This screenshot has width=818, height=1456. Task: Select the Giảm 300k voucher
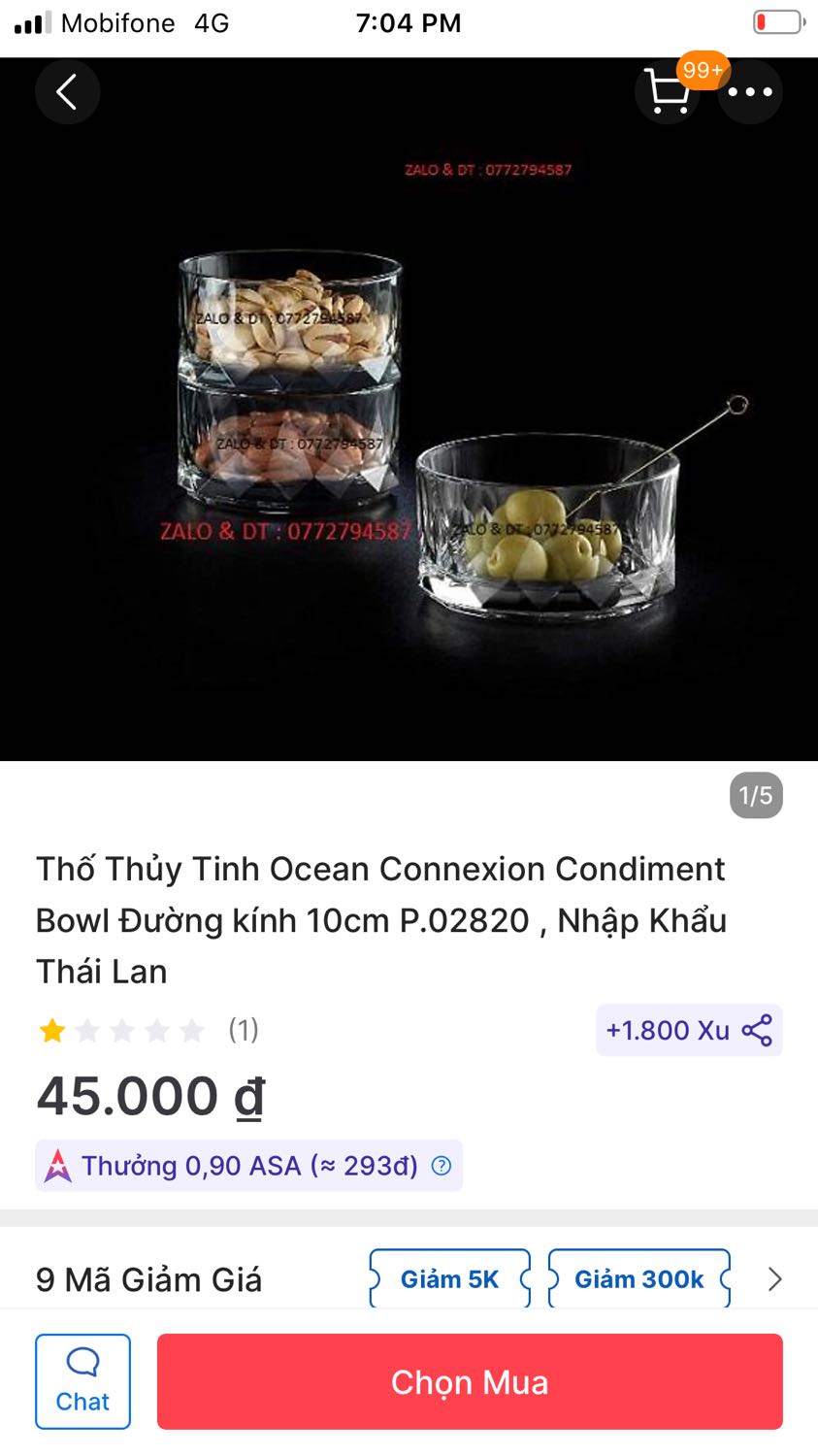pyautogui.click(x=638, y=1279)
